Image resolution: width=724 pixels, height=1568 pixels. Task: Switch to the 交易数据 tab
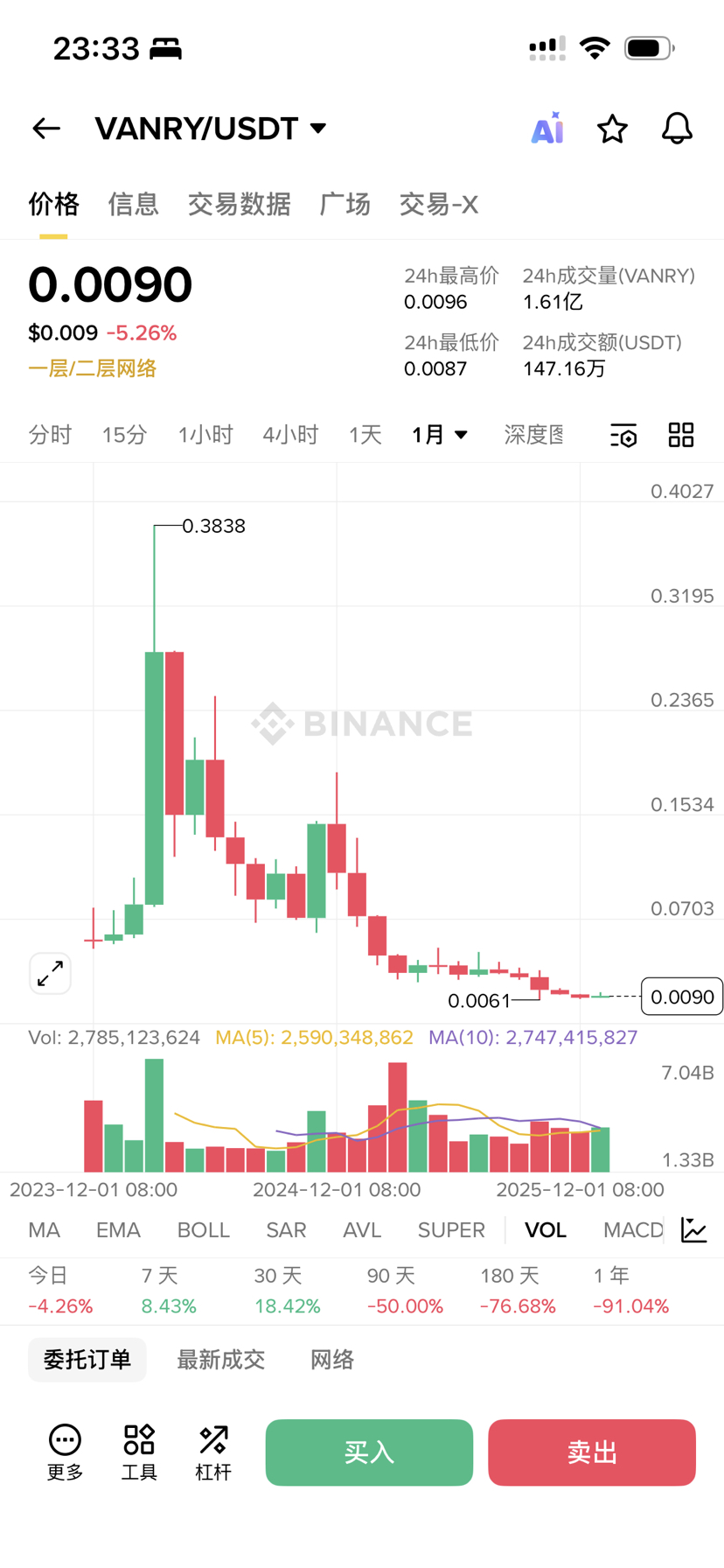click(239, 204)
